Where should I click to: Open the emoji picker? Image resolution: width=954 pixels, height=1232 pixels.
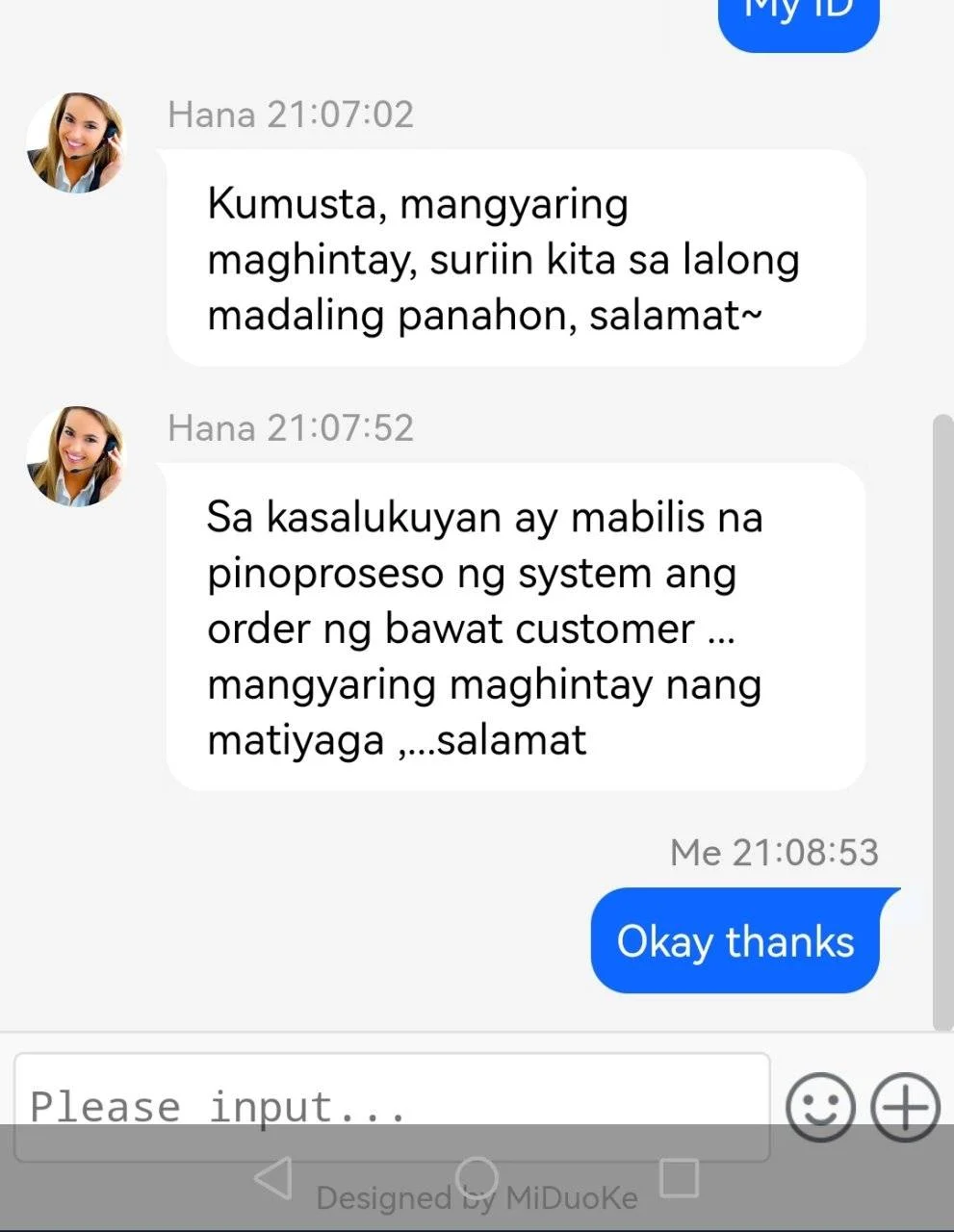(820, 1107)
